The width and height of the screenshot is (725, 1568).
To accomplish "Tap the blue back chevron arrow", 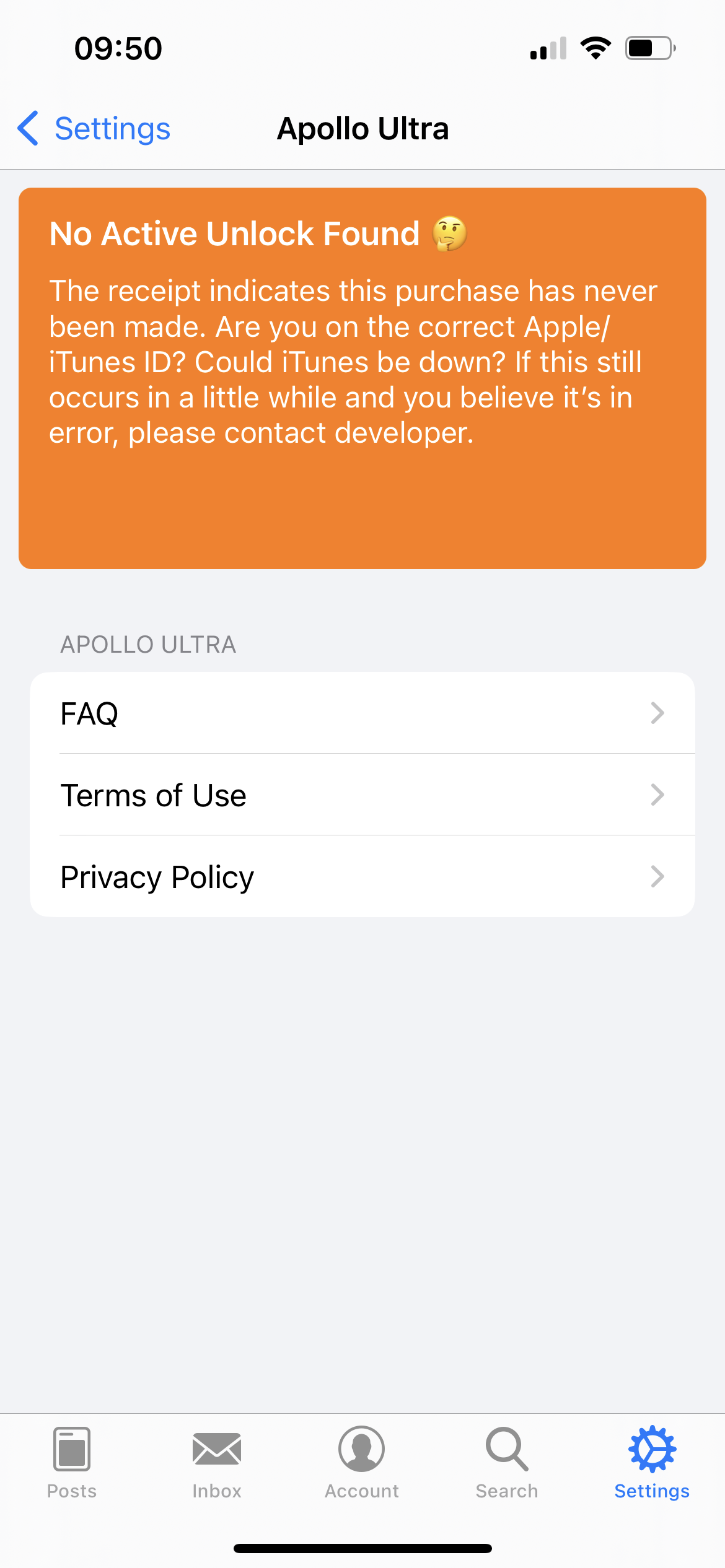I will tap(27, 128).
